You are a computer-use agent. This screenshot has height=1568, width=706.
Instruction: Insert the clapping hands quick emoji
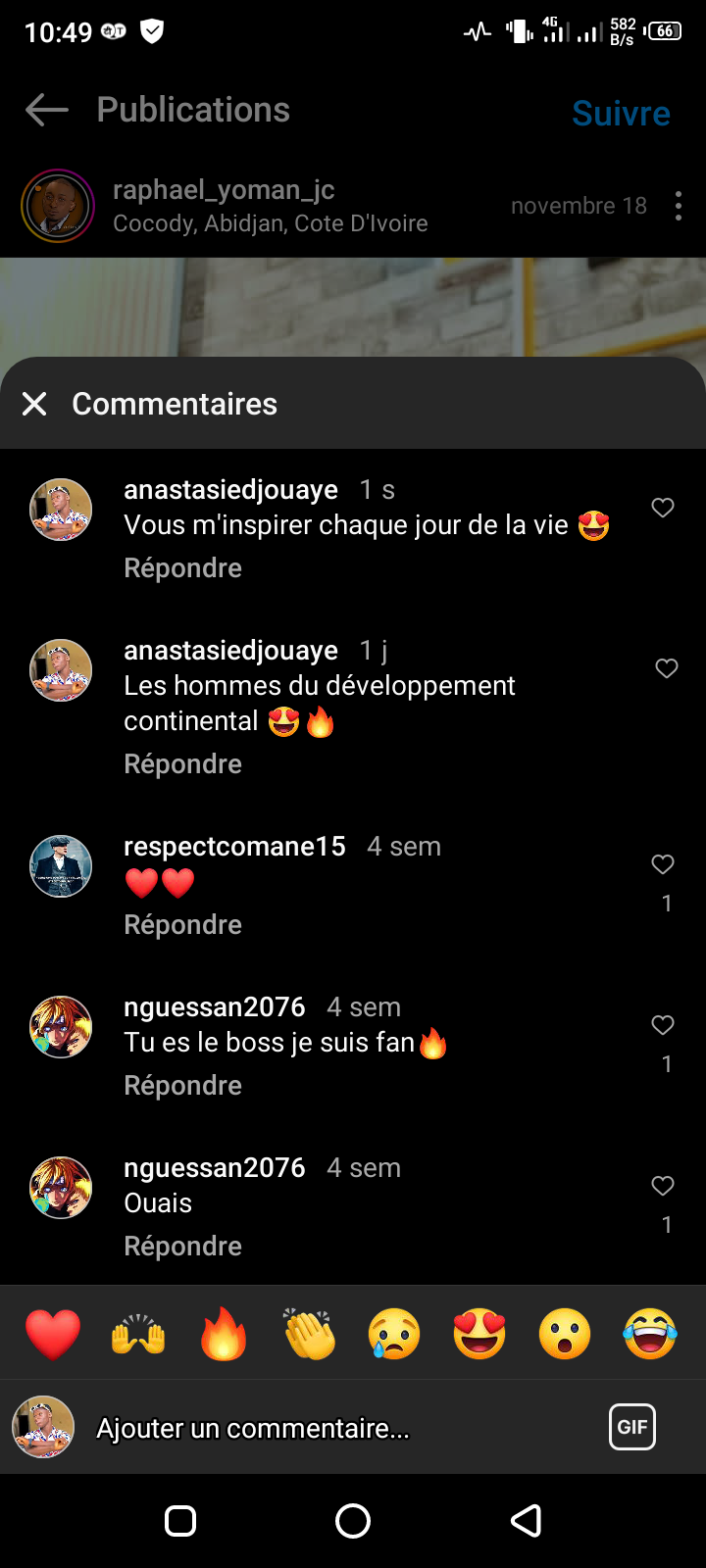click(309, 1334)
